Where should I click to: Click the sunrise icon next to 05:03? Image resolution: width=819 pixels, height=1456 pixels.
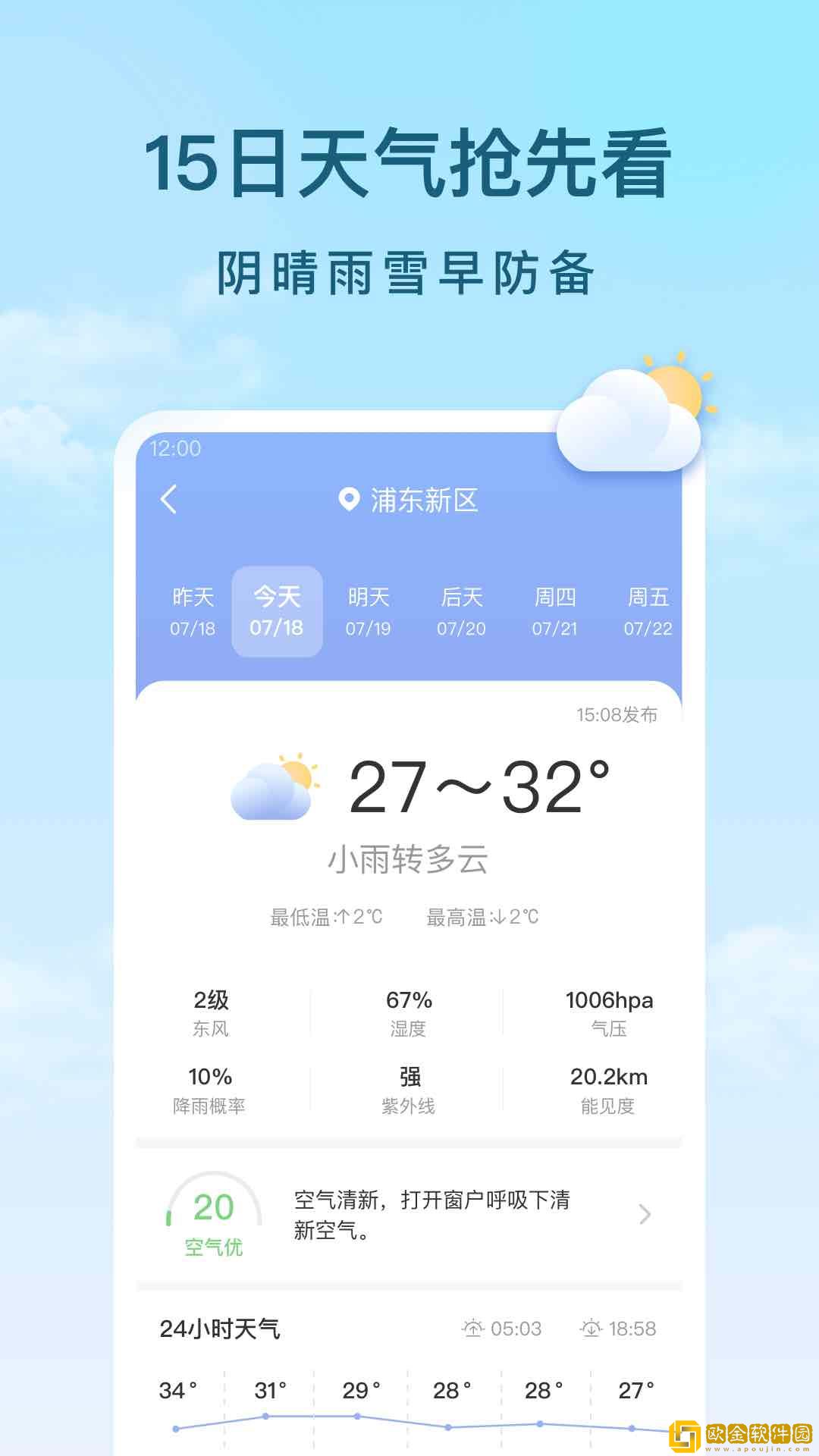point(474,1329)
